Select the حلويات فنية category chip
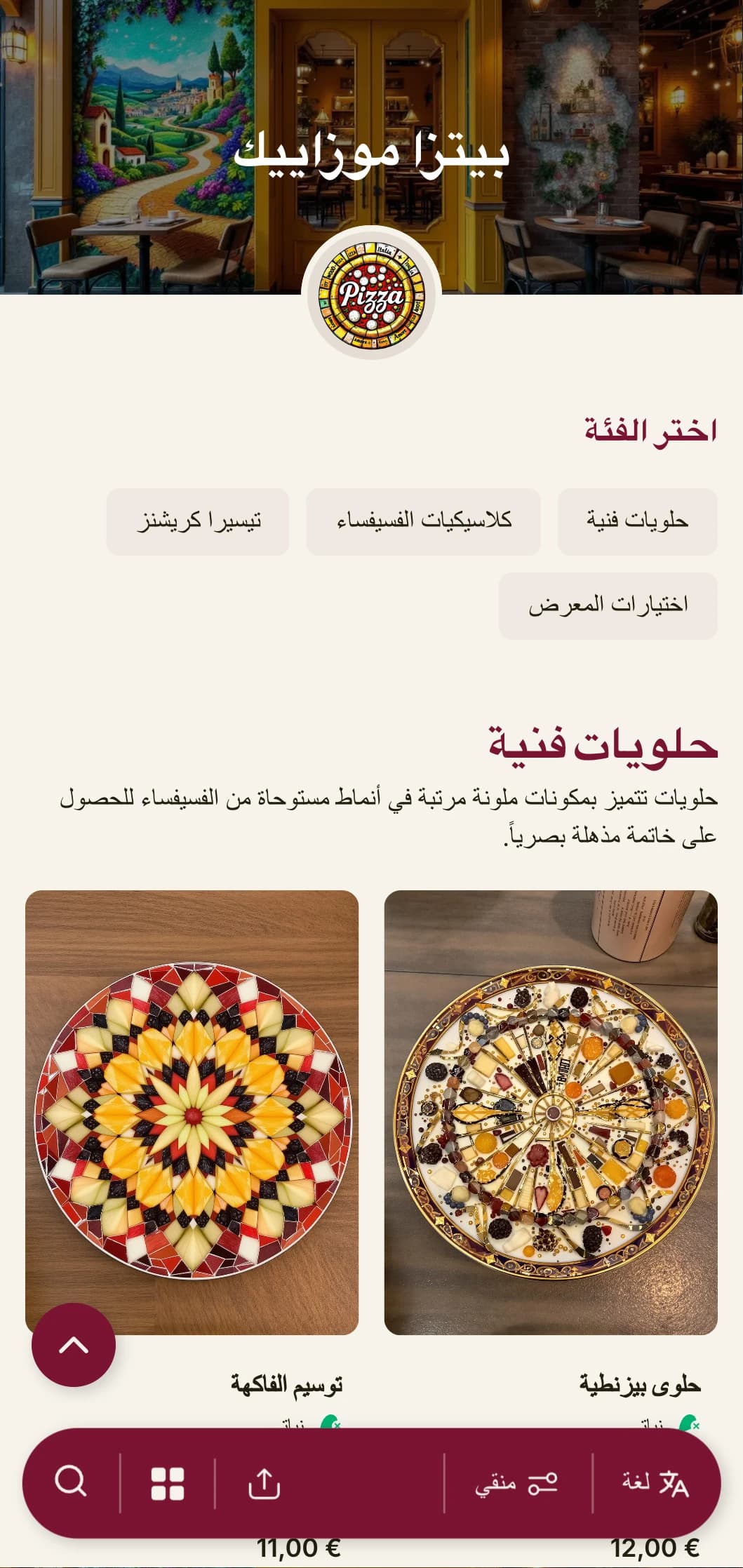Viewport: 743px width, 1568px height. pyautogui.click(x=637, y=521)
